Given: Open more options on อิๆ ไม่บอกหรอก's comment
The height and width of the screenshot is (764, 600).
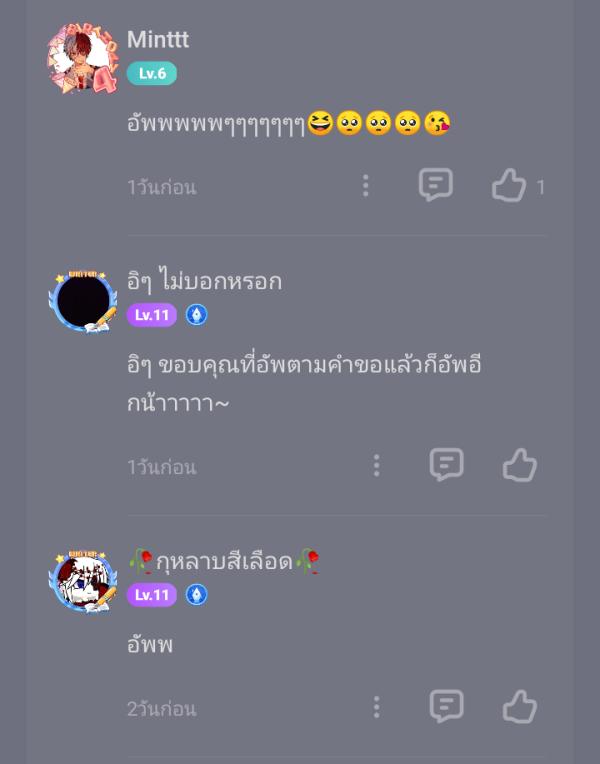Looking at the screenshot, I should pos(376,465).
